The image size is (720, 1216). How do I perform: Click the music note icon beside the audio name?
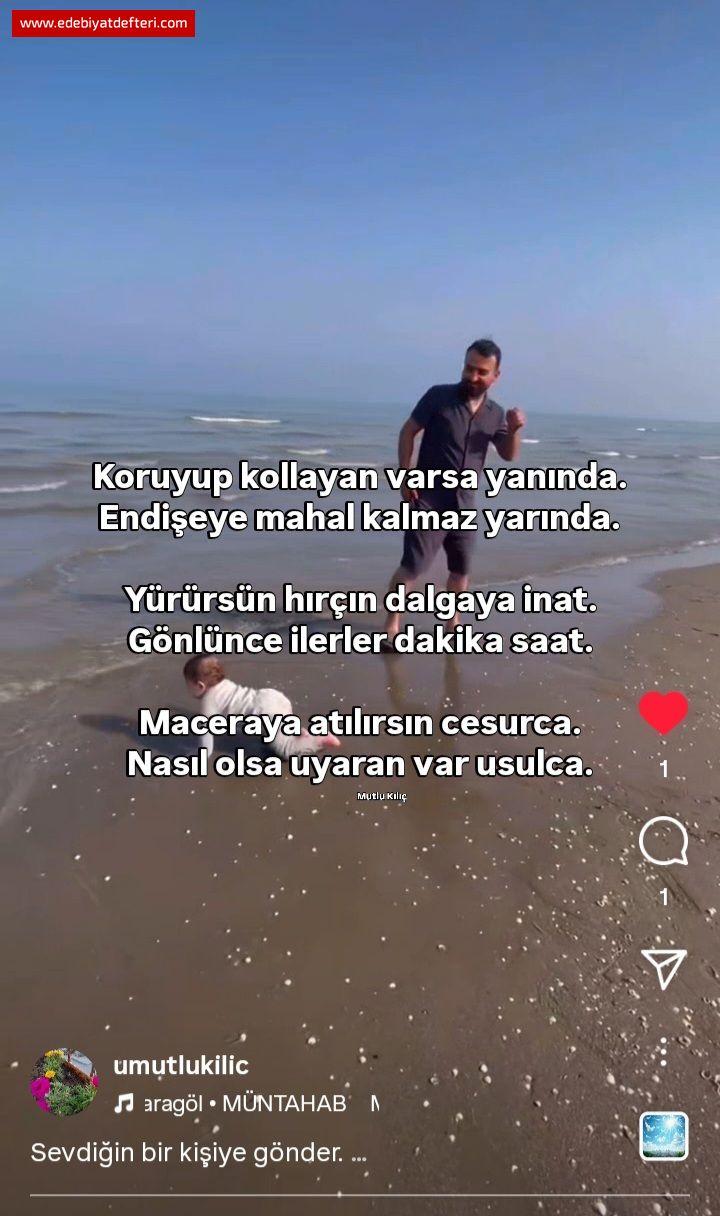tap(122, 1101)
